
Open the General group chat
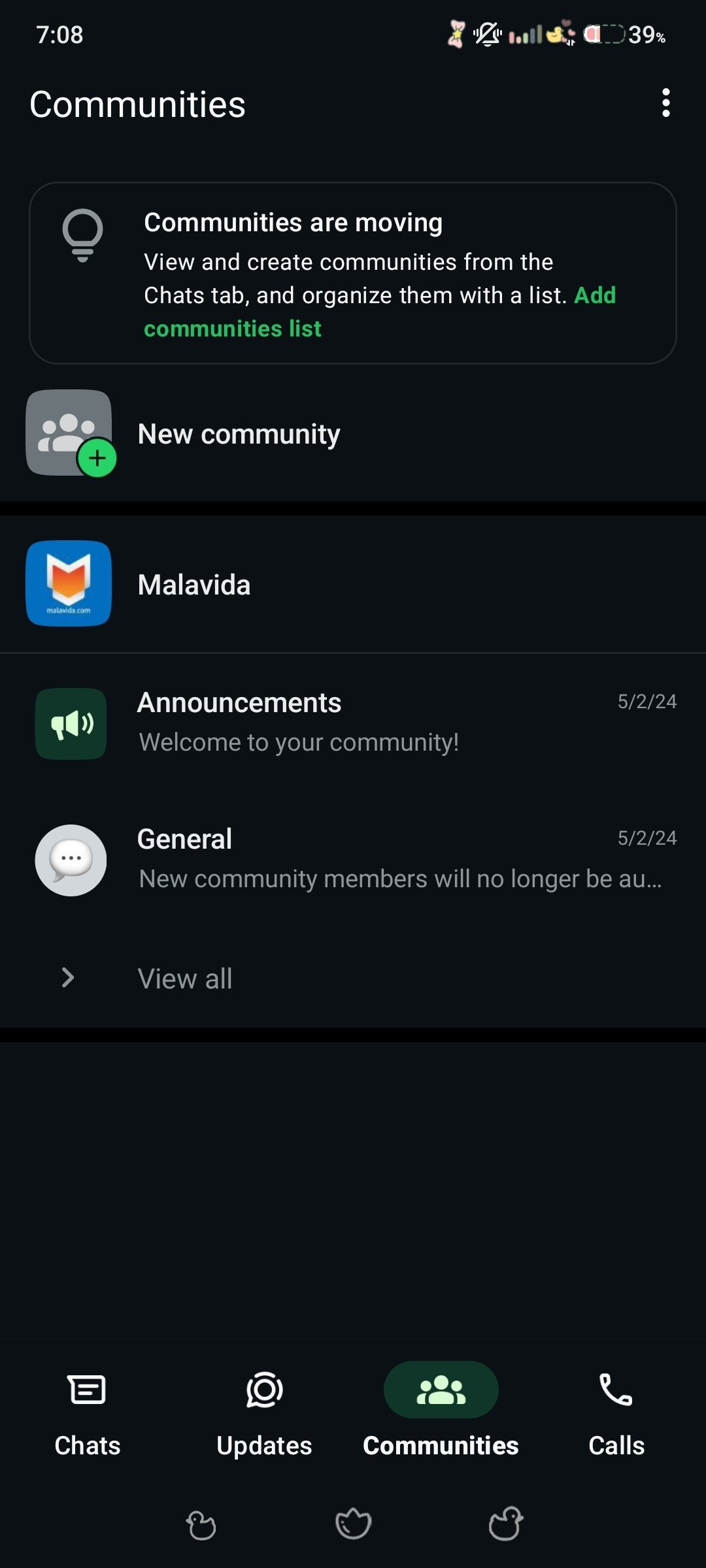click(353, 859)
